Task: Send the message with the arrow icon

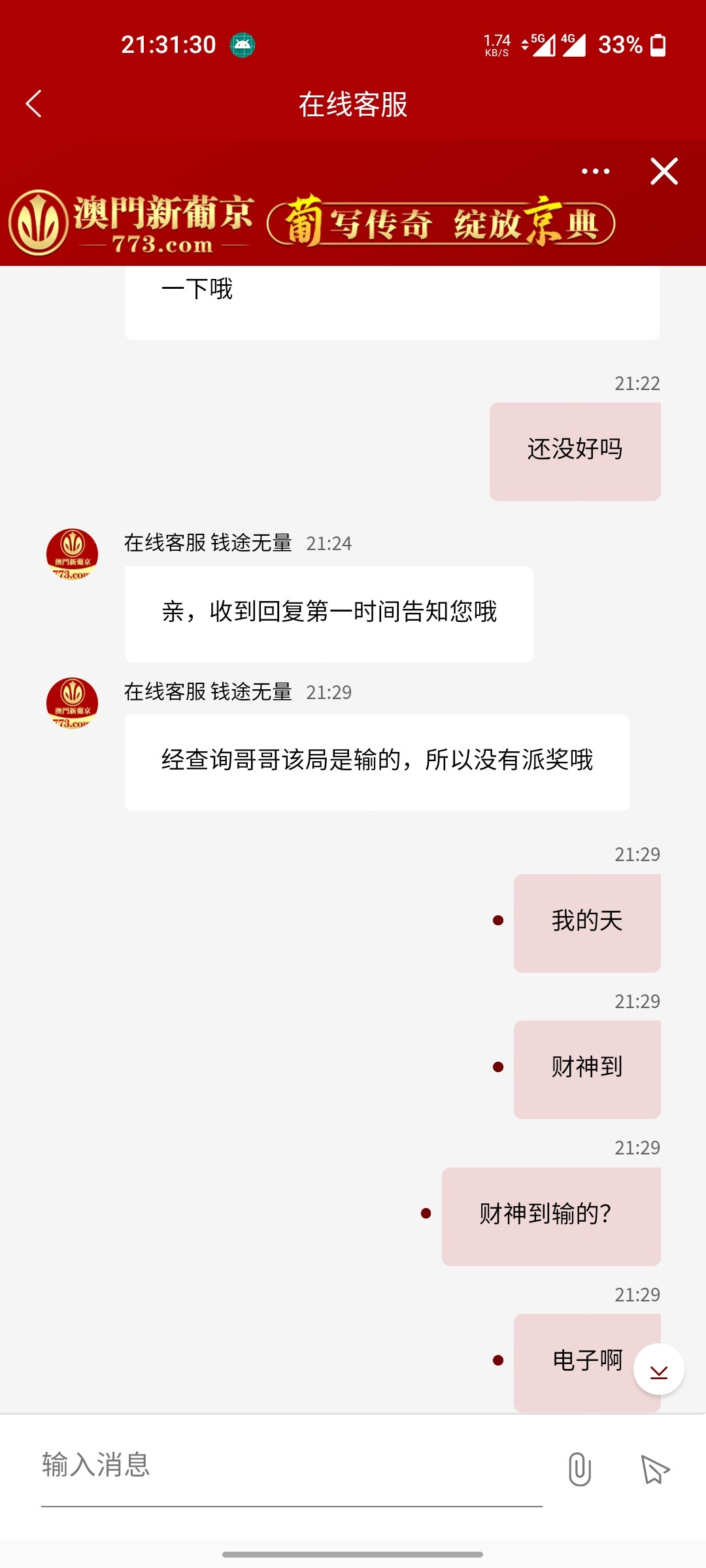Action: point(655,1469)
